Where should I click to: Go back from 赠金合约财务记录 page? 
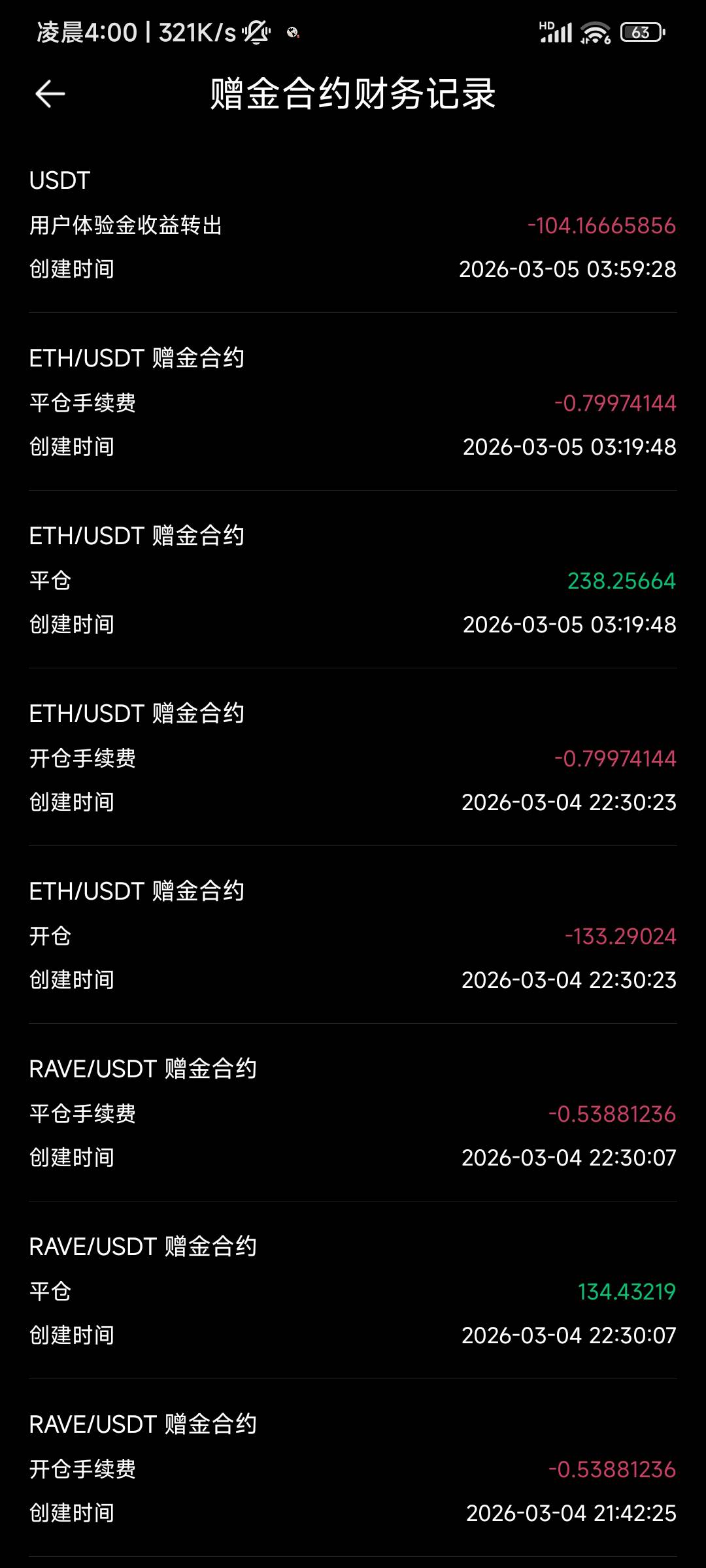pos(50,94)
